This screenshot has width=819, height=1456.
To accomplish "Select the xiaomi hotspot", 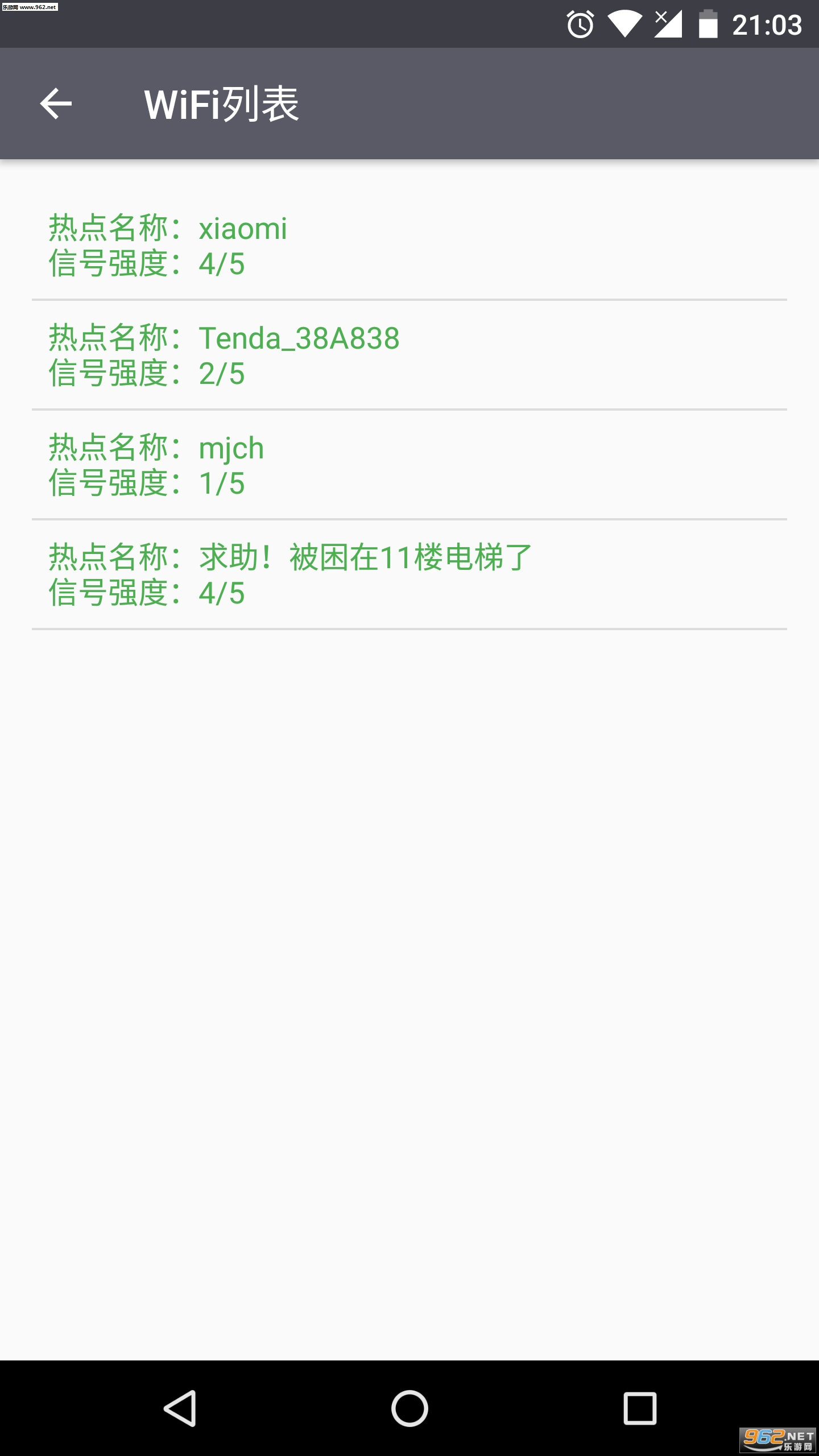I will (x=409, y=245).
